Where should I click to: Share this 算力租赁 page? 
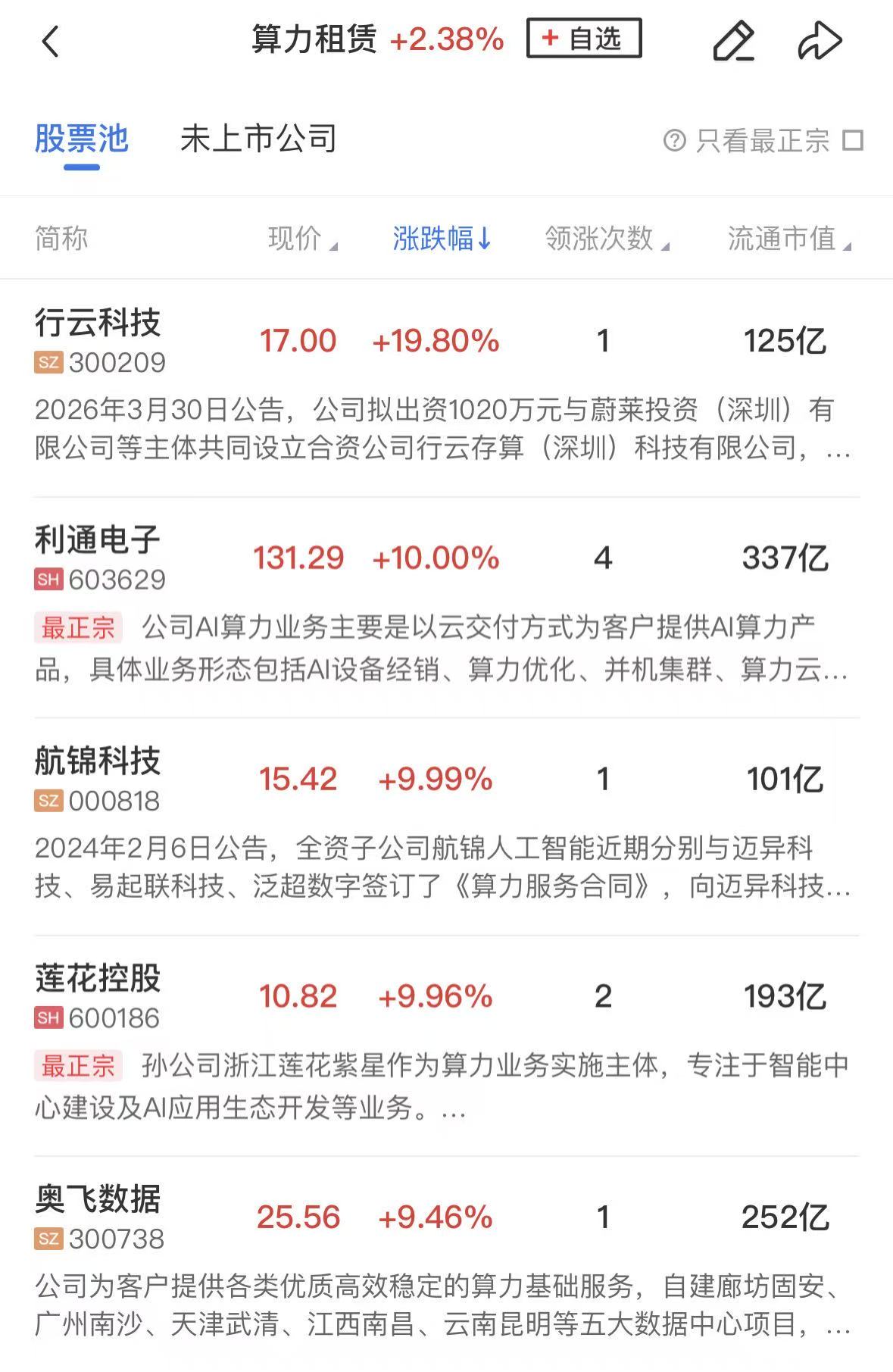click(820, 41)
